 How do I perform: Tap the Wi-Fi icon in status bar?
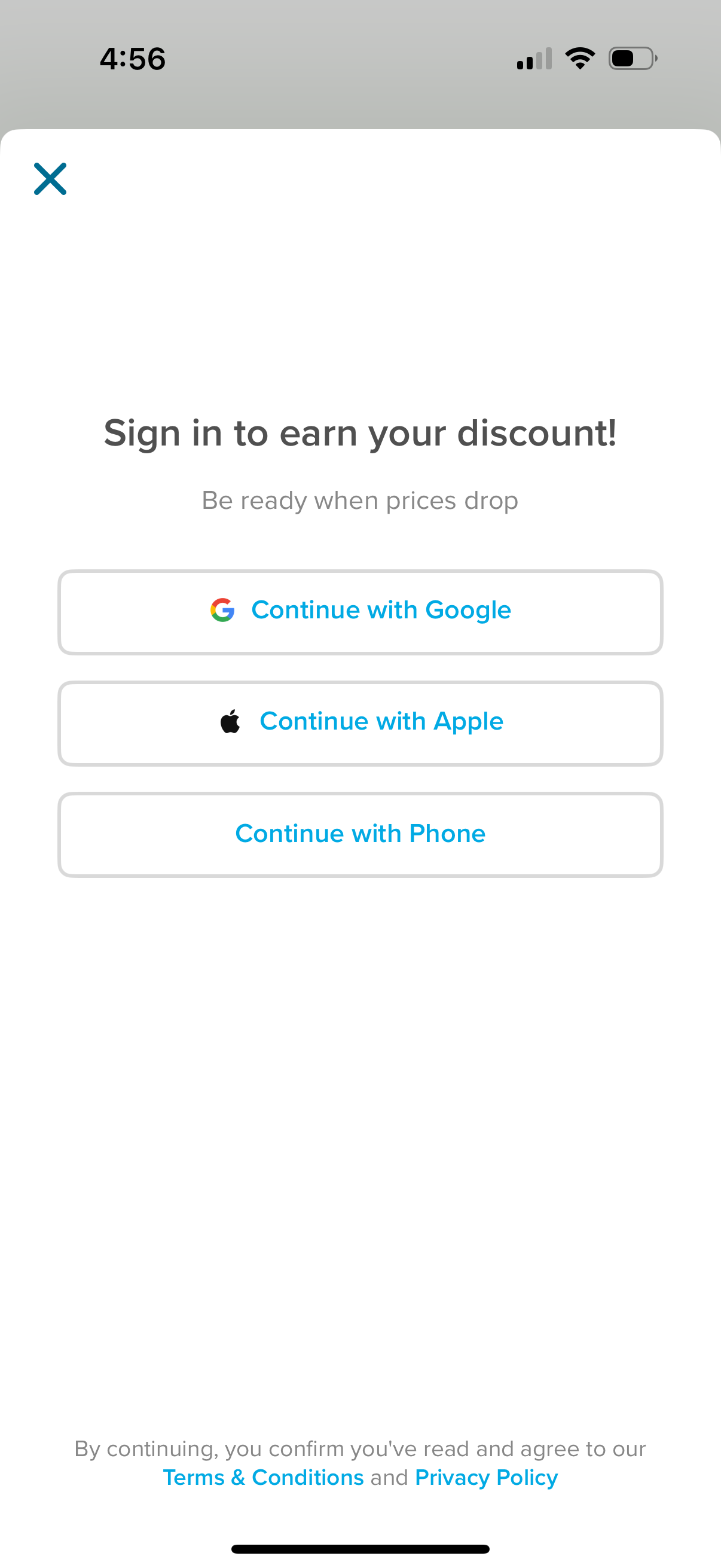click(579, 58)
